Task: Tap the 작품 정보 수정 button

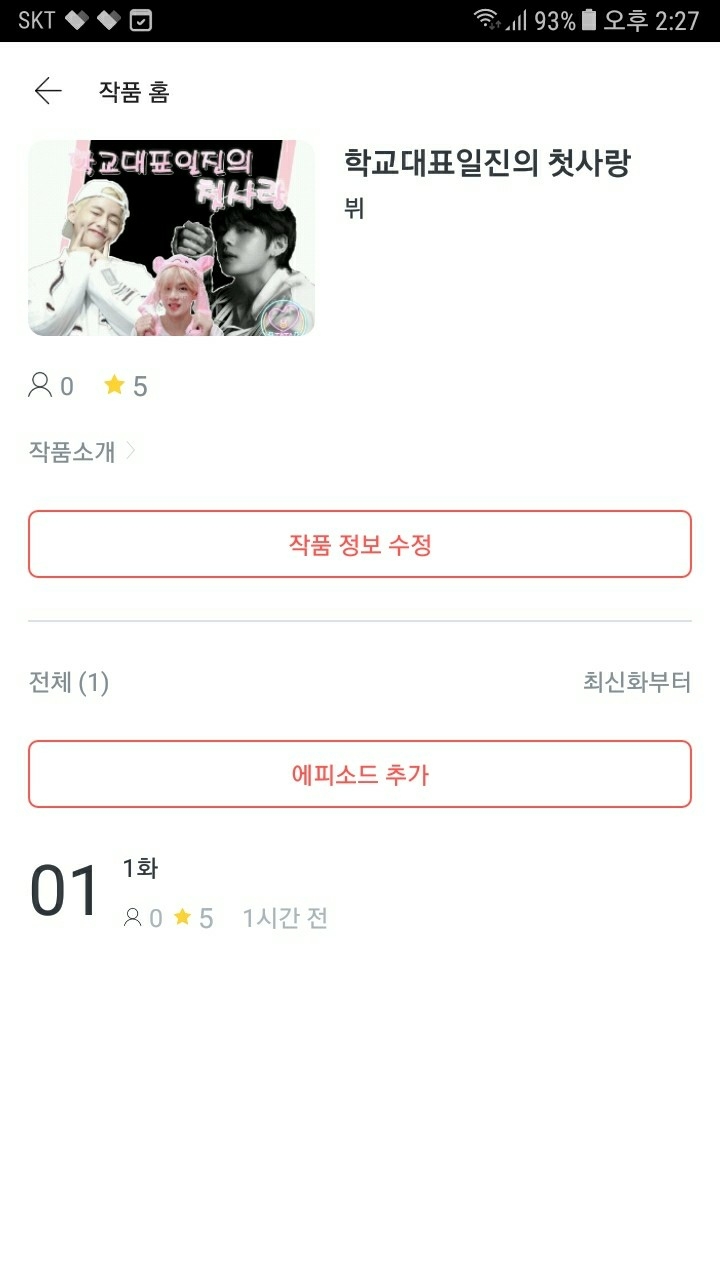Action: click(360, 544)
